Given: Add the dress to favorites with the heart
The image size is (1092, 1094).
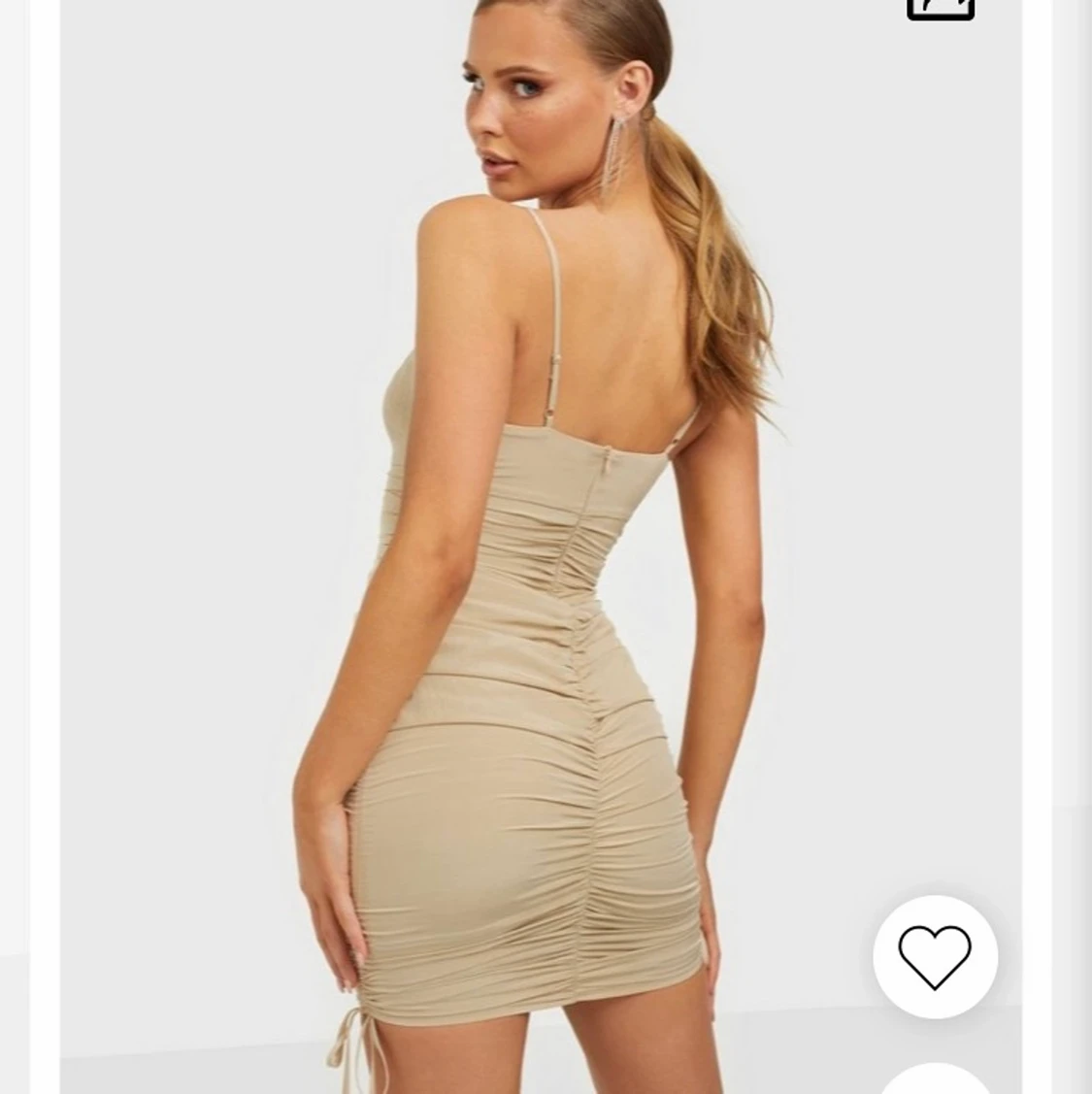Looking at the screenshot, I should tap(935, 956).
